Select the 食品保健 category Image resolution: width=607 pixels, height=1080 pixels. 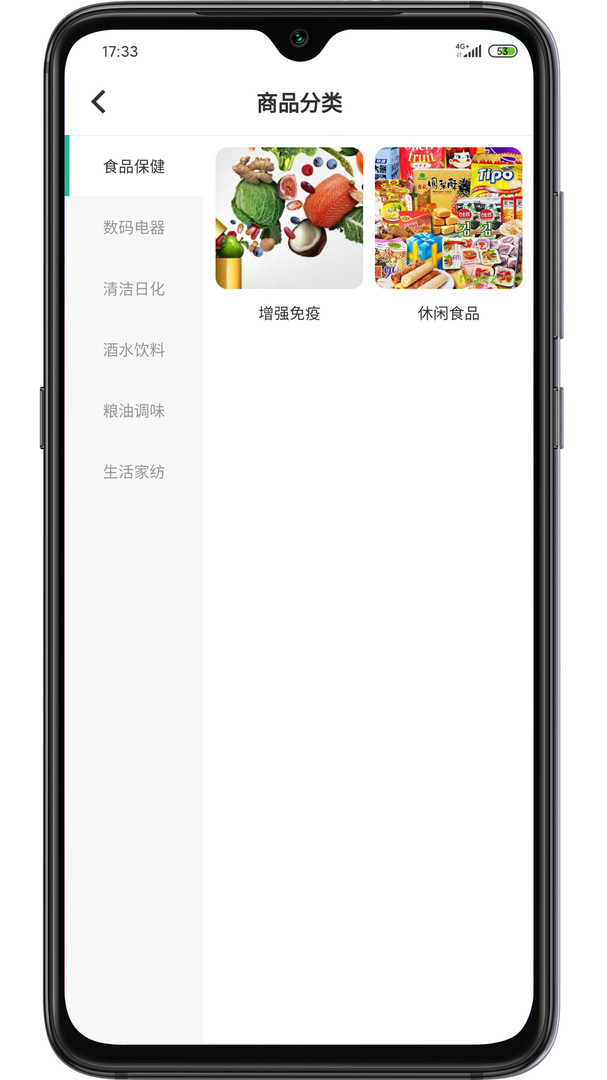tap(134, 167)
